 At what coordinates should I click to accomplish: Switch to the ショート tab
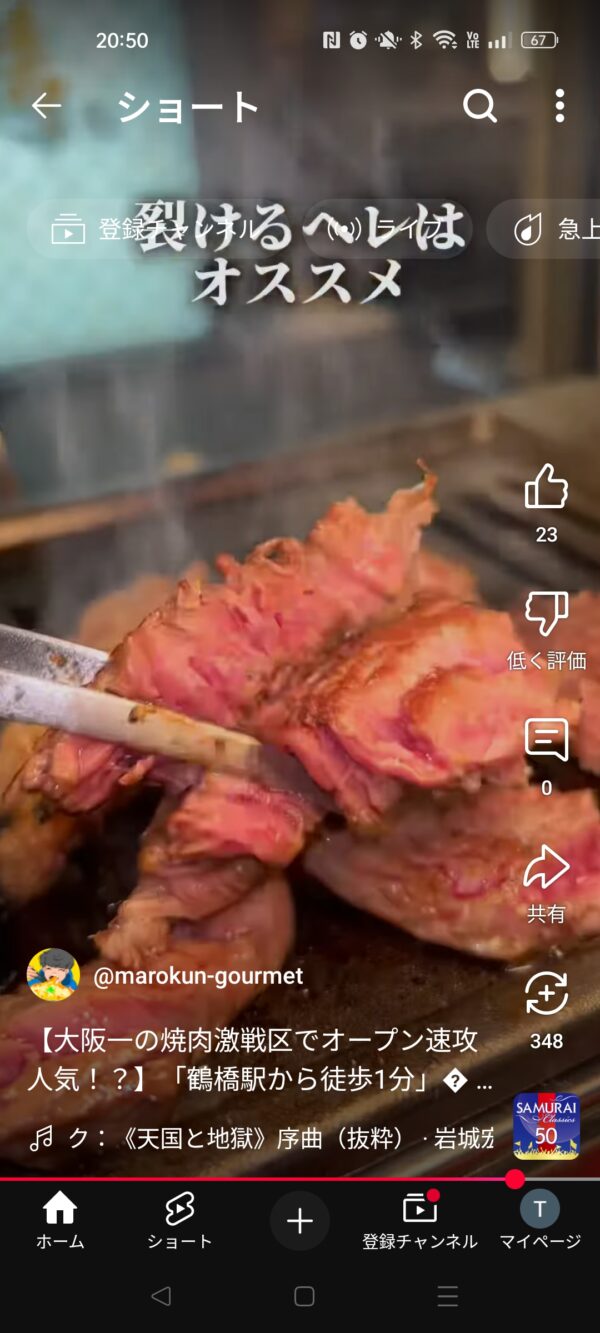click(180, 1221)
